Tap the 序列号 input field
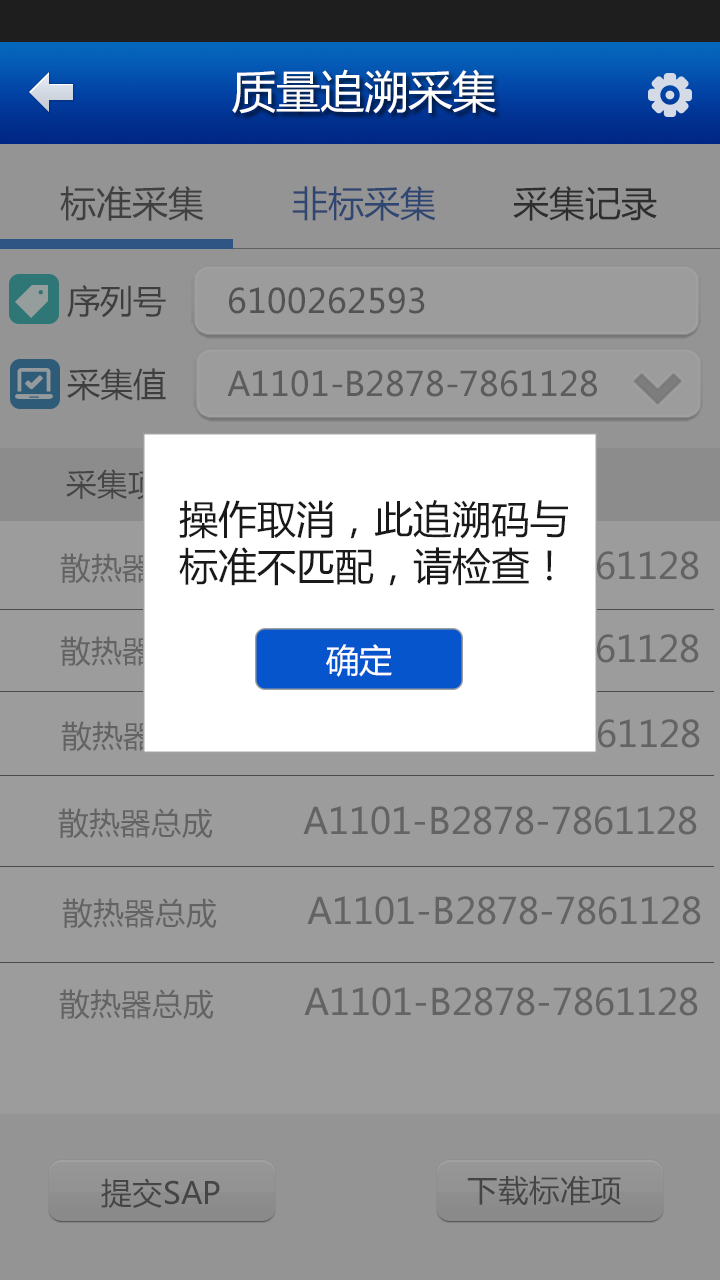 click(x=446, y=301)
